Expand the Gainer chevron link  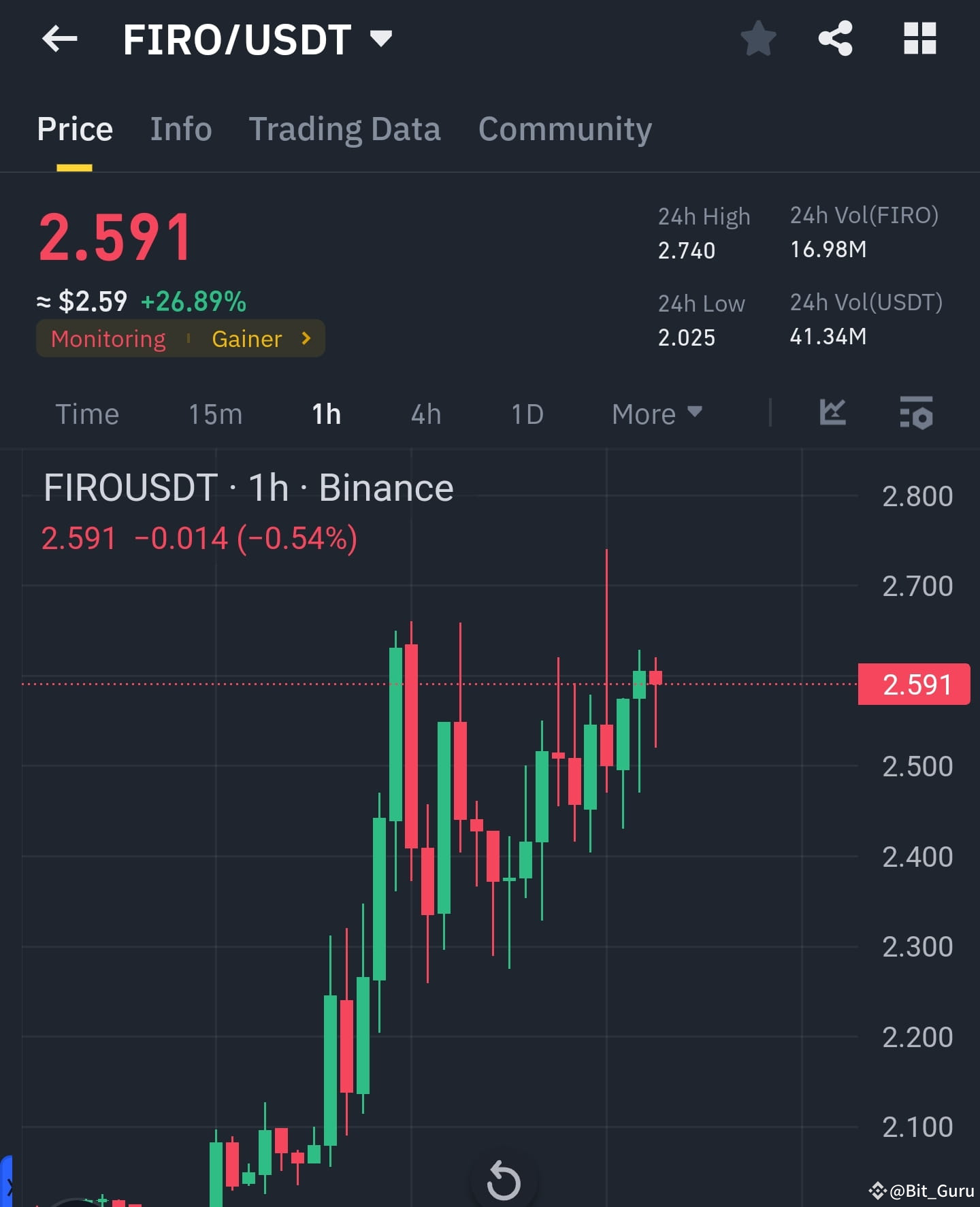[306, 338]
